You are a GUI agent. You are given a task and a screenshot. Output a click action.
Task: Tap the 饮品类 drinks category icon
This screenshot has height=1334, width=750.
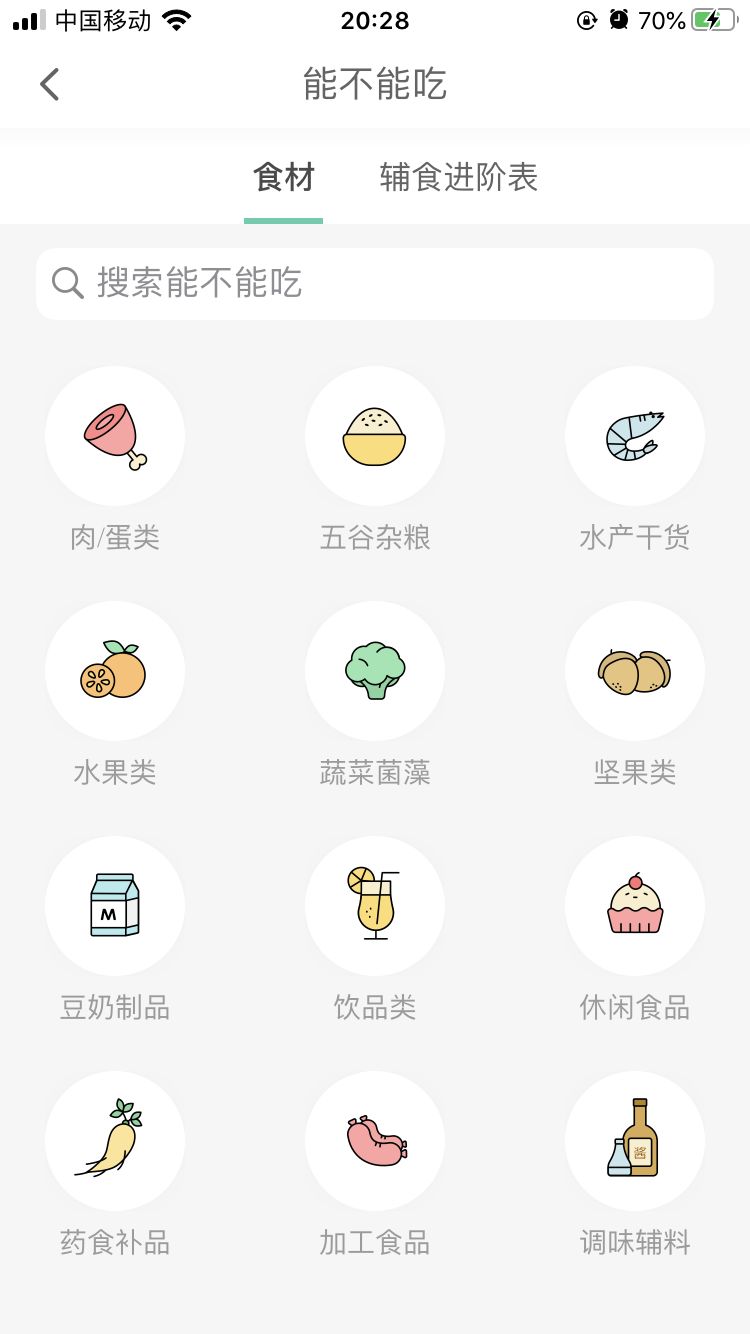click(375, 905)
